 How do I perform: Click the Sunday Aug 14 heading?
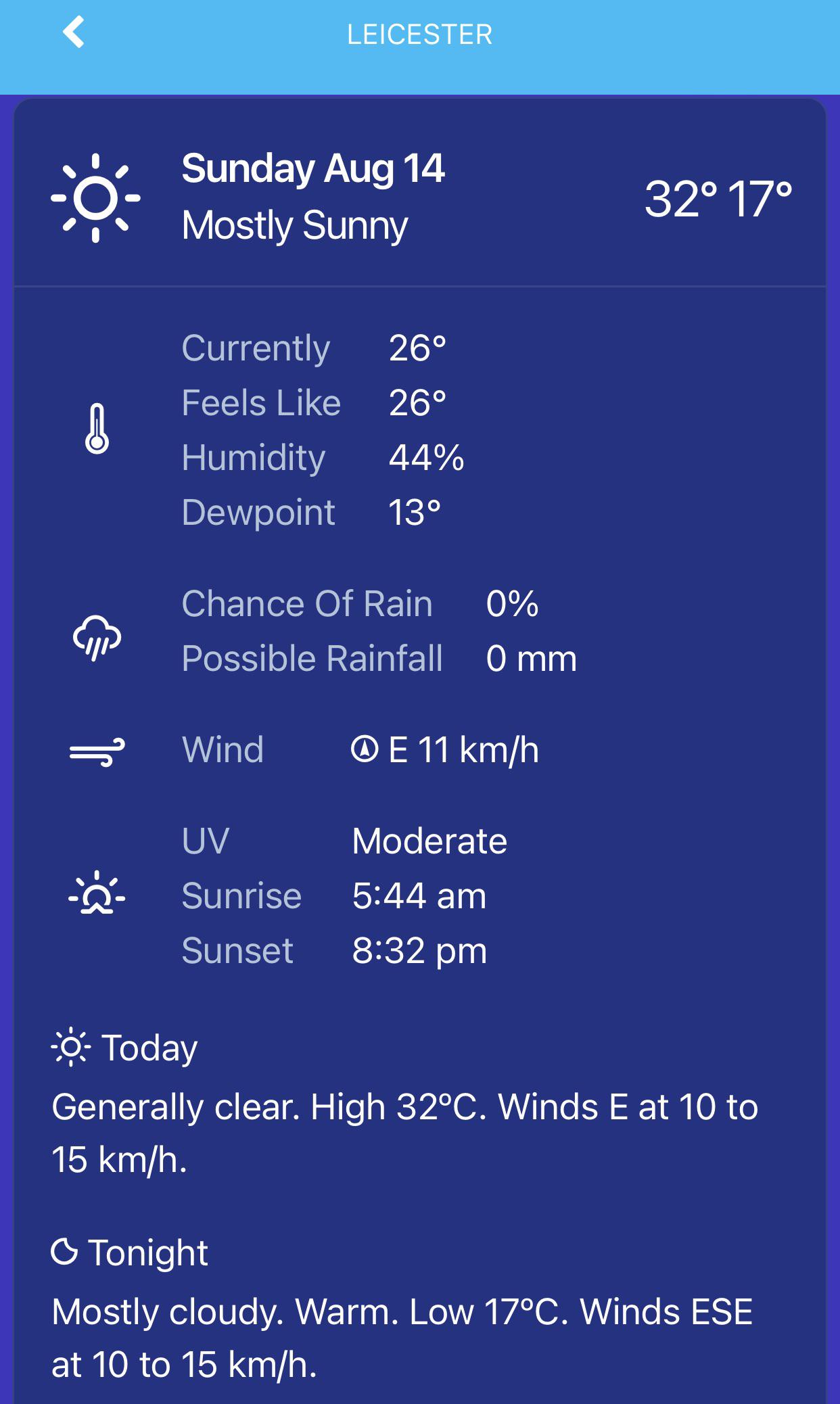point(314,168)
